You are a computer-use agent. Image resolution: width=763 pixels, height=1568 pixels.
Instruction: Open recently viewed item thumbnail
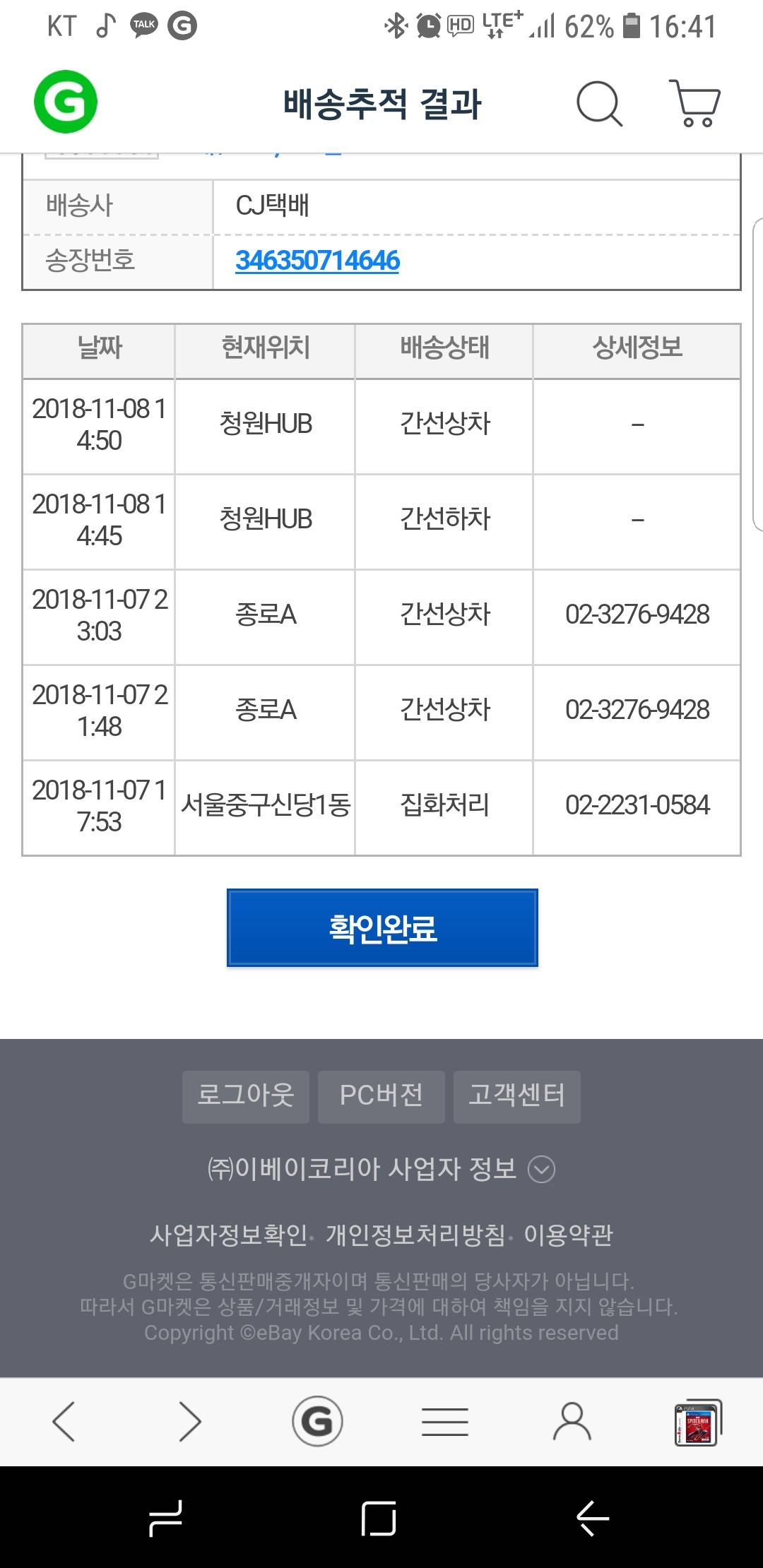pyautogui.click(x=698, y=1422)
